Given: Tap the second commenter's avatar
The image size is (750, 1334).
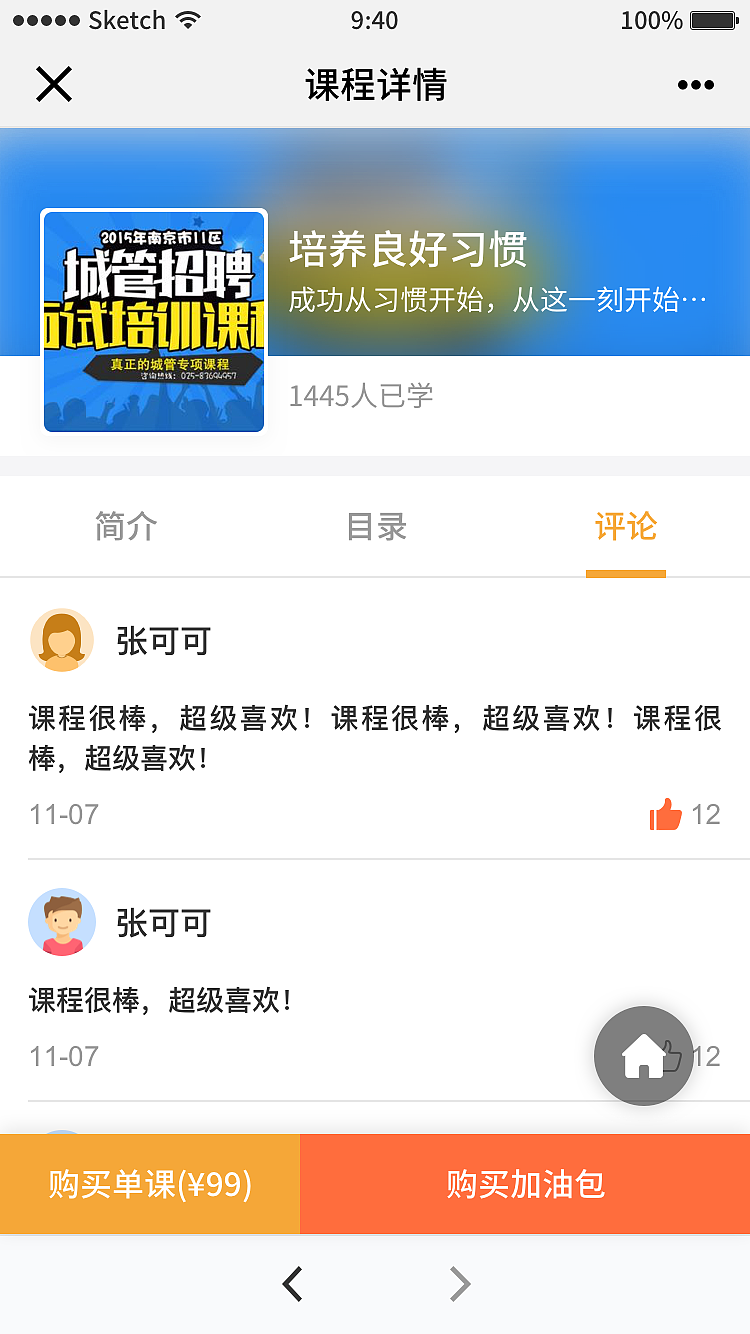Looking at the screenshot, I should (61, 922).
